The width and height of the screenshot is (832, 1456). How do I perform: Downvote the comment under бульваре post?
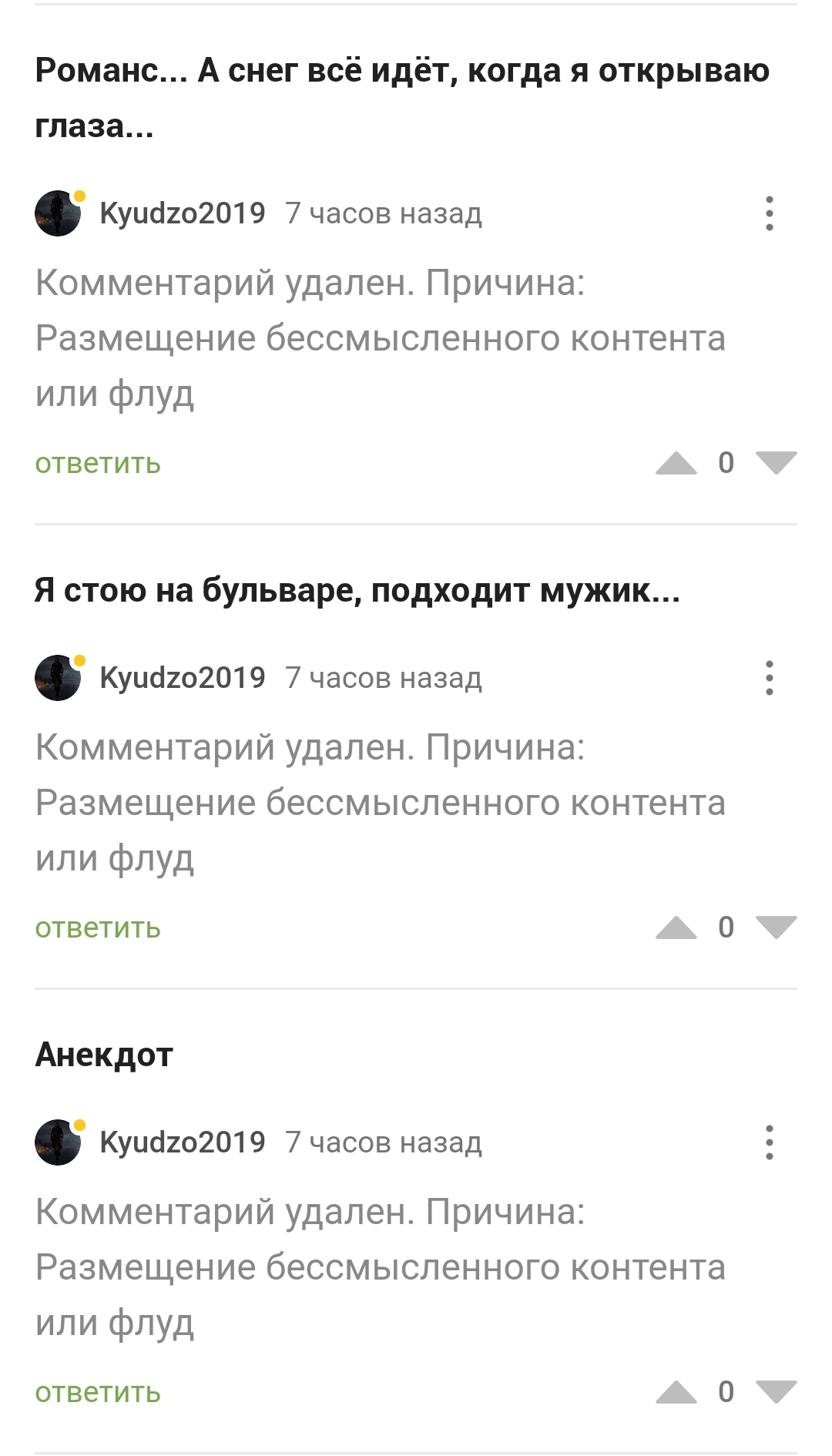[777, 928]
